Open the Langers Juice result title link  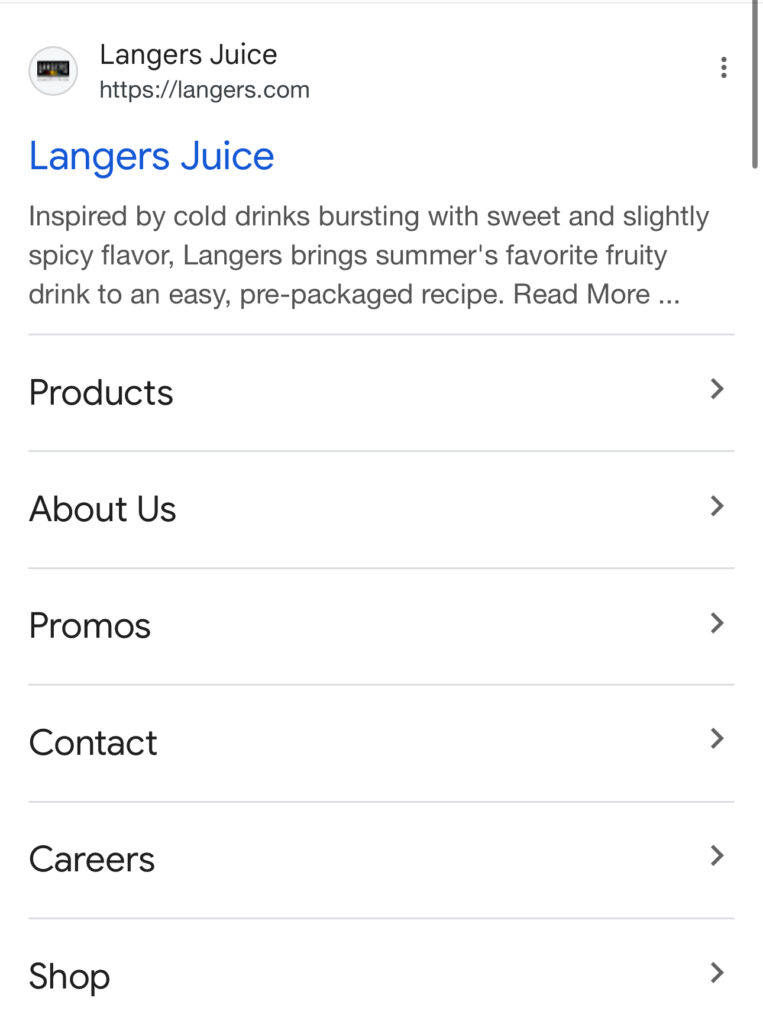(151, 157)
